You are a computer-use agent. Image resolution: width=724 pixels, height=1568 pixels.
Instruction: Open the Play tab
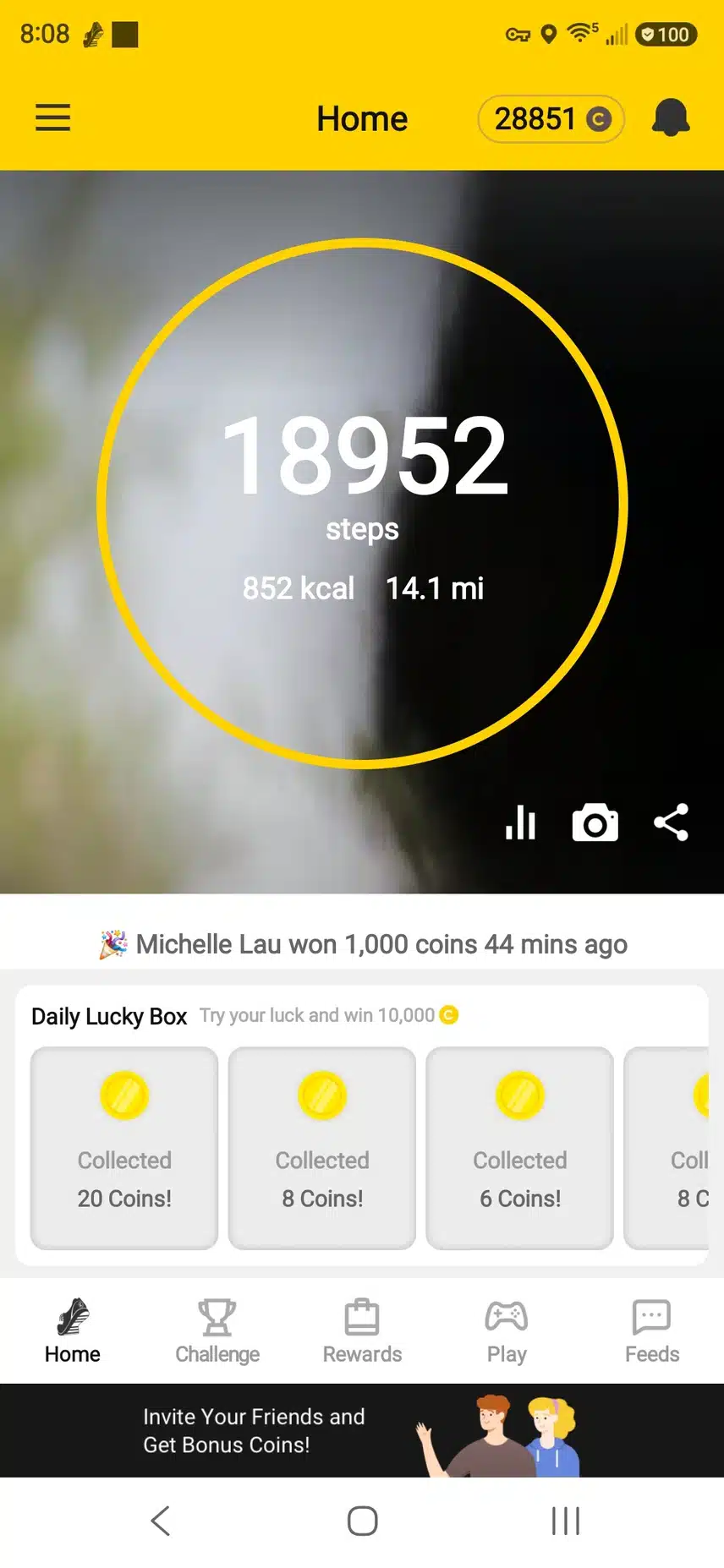(507, 1331)
